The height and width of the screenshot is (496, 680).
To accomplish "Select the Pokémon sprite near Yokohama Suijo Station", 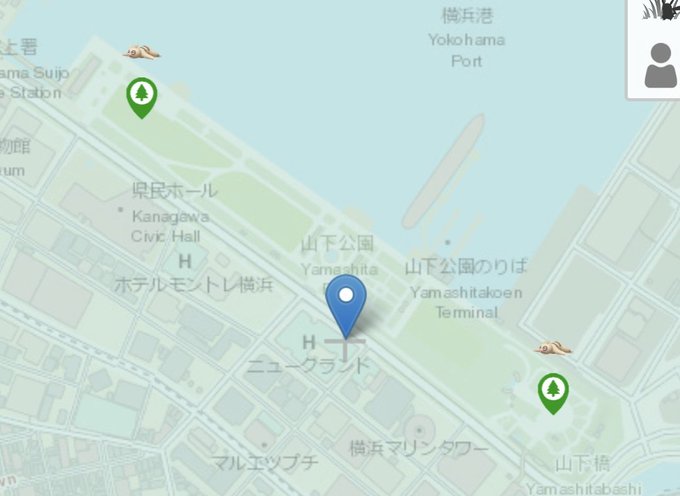I will pyautogui.click(x=142, y=52).
